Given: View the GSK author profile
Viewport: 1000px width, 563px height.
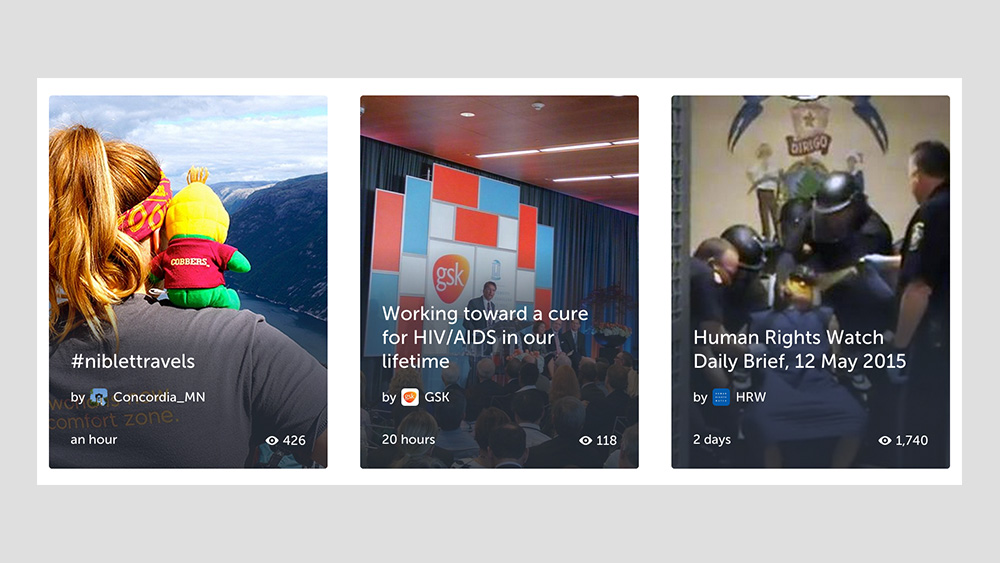Looking at the screenshot, I should (x=436, y=397).
